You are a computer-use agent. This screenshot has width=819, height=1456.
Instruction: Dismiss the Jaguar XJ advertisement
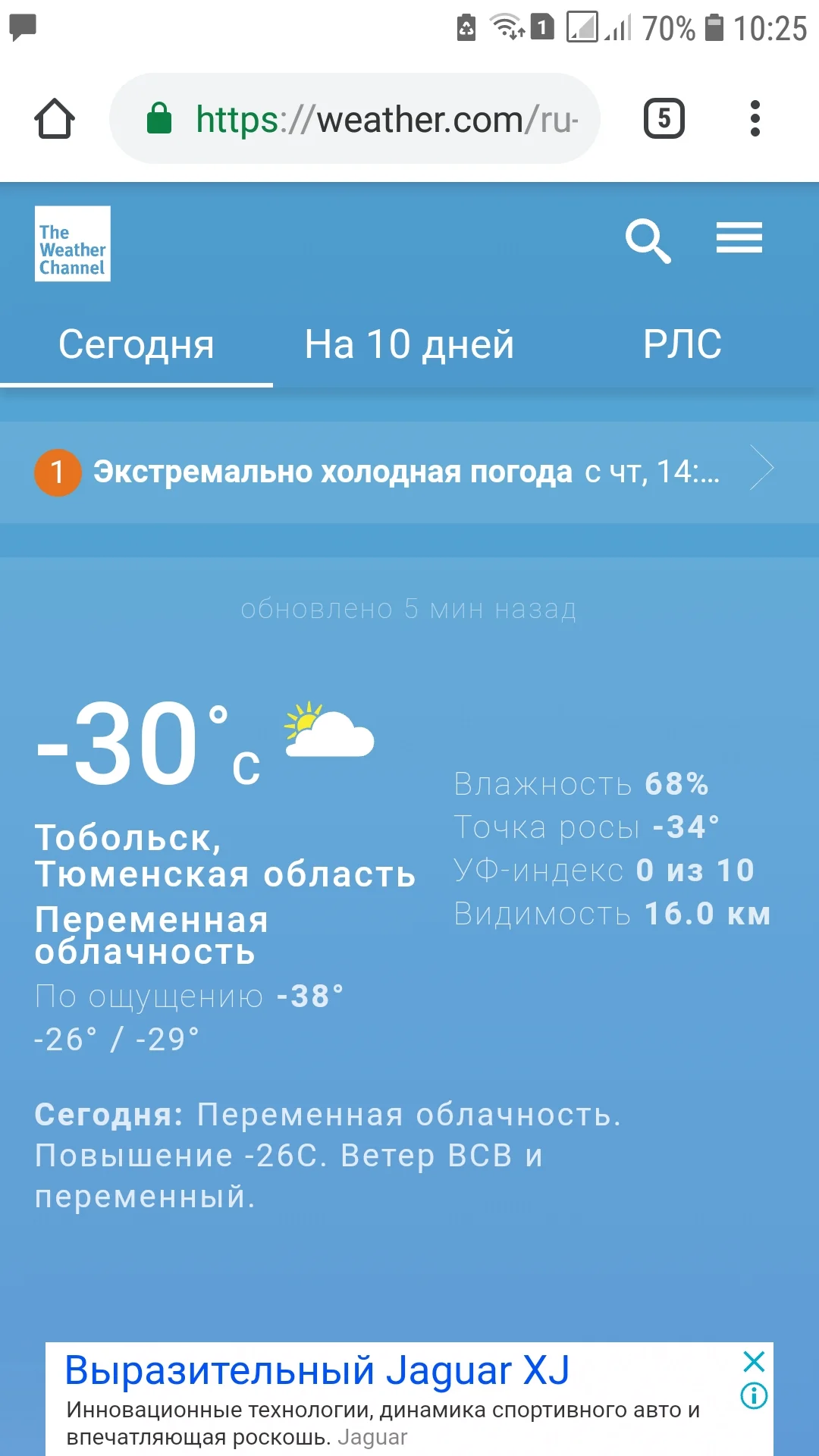(x=753, y=1363)
